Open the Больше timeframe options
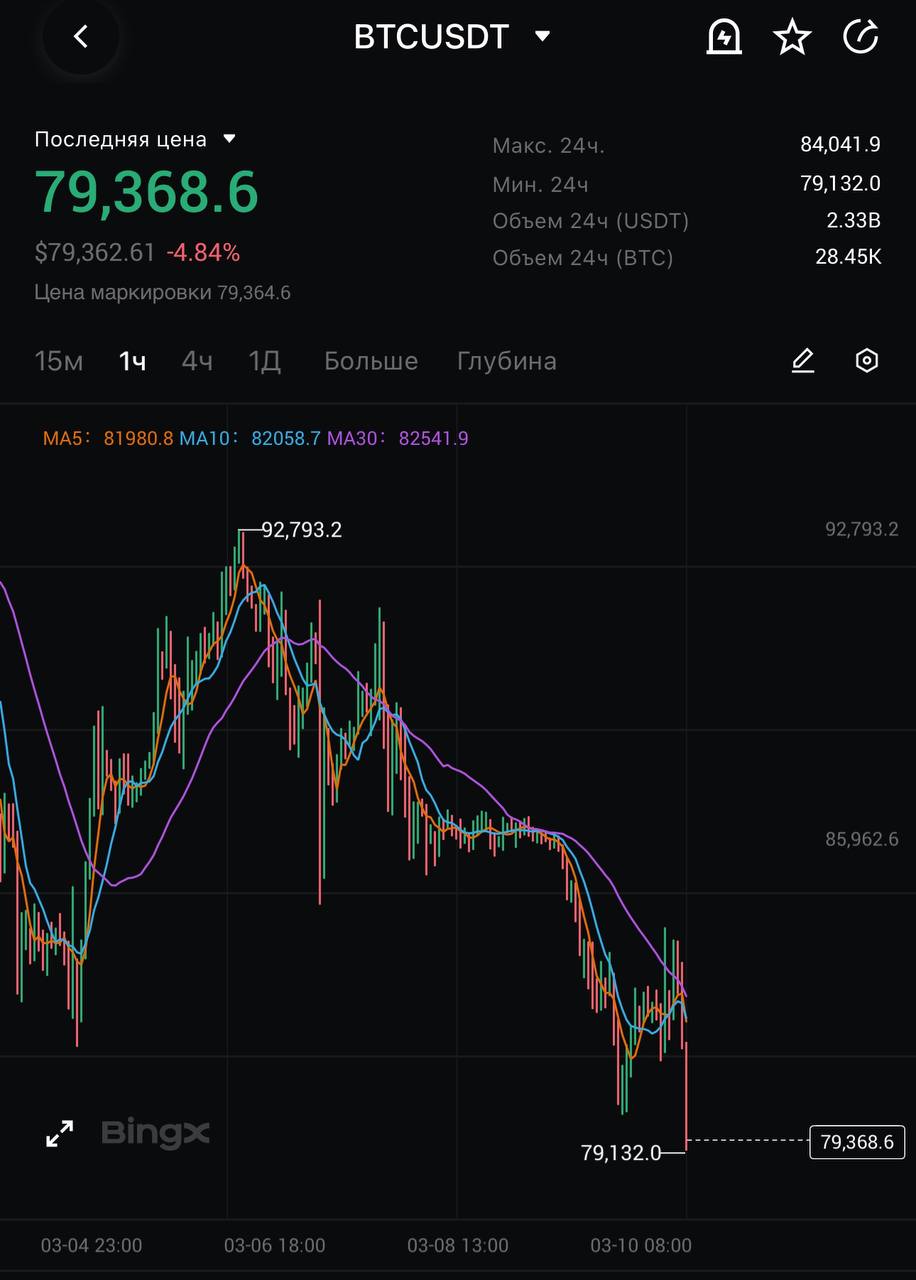This screenshot has width=916, height=1280. tap(371, 361)
